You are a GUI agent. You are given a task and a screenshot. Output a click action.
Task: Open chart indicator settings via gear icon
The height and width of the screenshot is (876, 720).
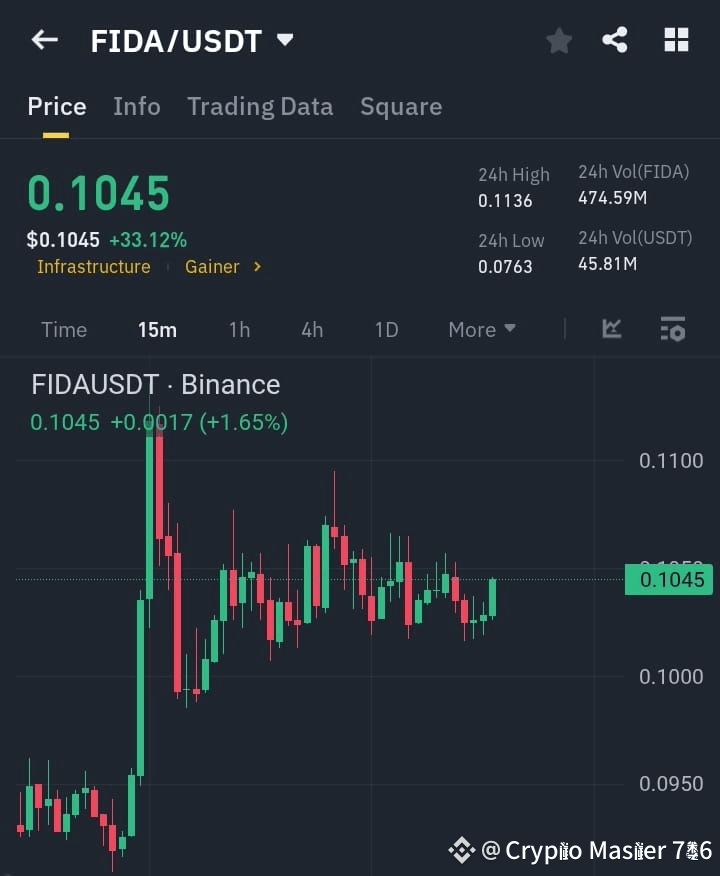673,329
